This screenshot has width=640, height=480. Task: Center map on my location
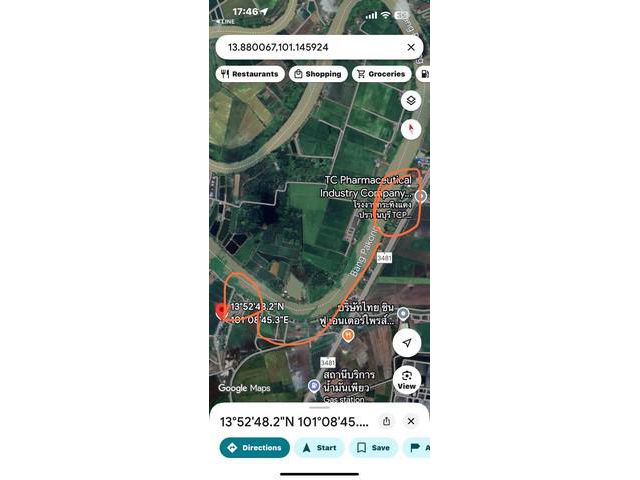tap(406, 343)
